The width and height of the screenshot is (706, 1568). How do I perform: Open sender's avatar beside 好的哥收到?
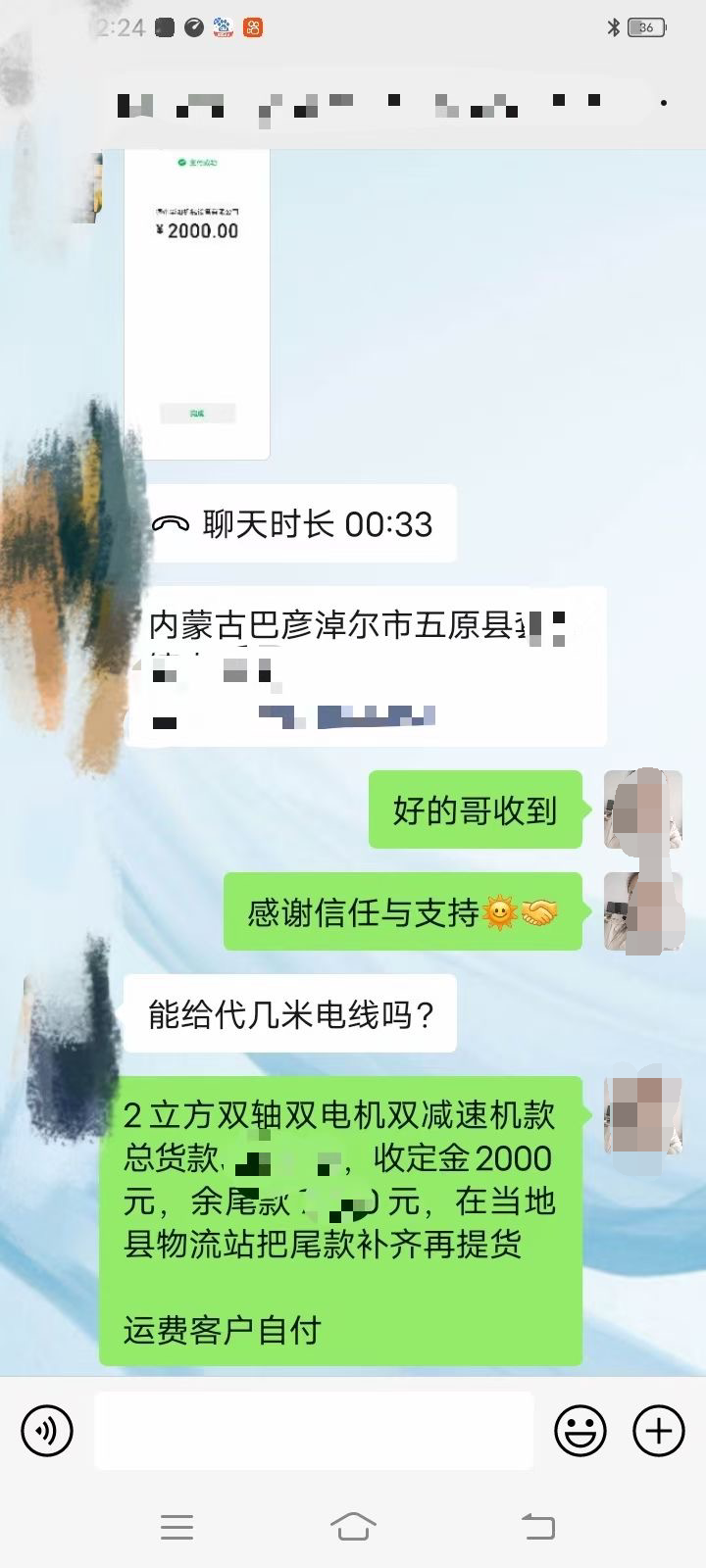click(642, 809)
